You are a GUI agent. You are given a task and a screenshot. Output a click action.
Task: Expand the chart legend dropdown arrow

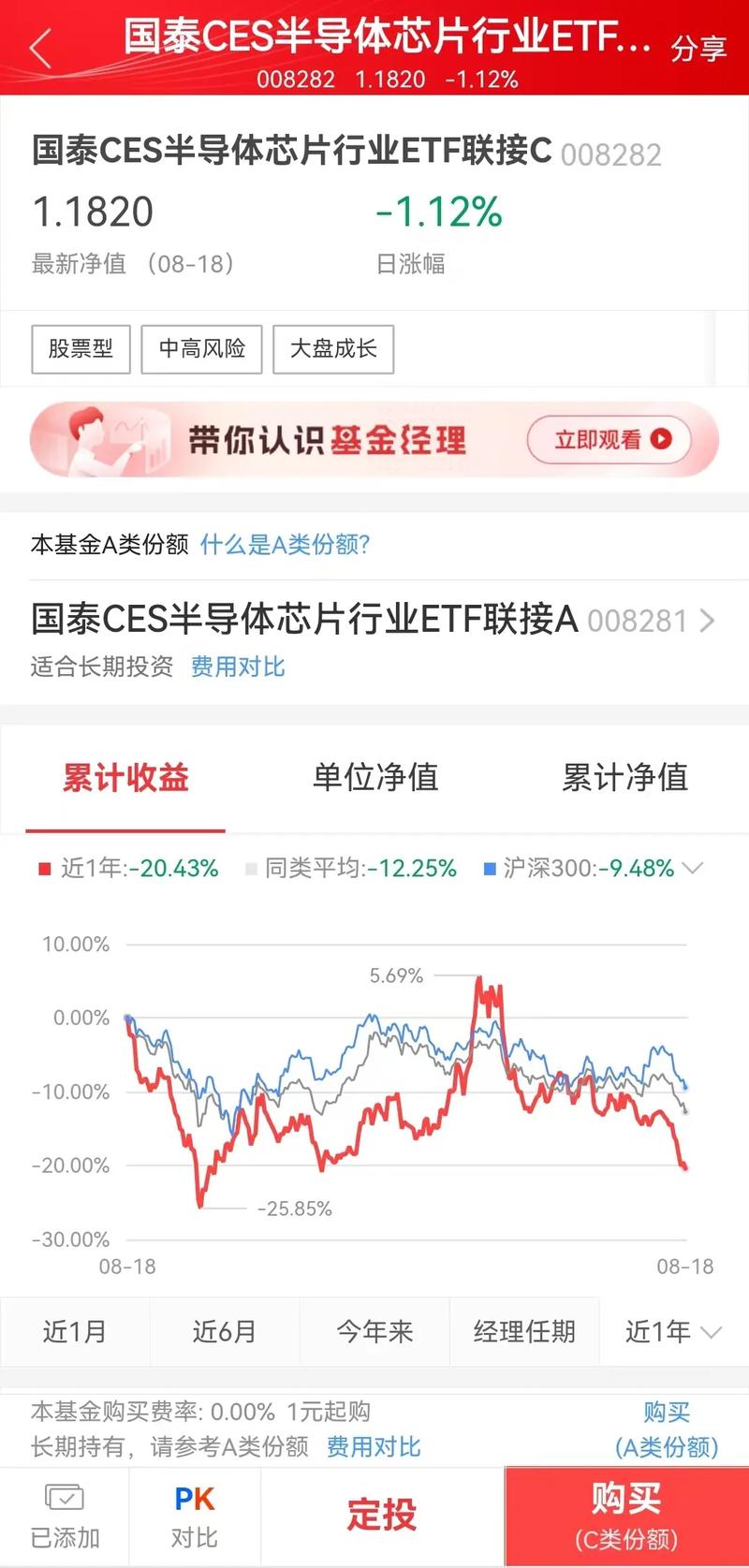pos(694,868)
